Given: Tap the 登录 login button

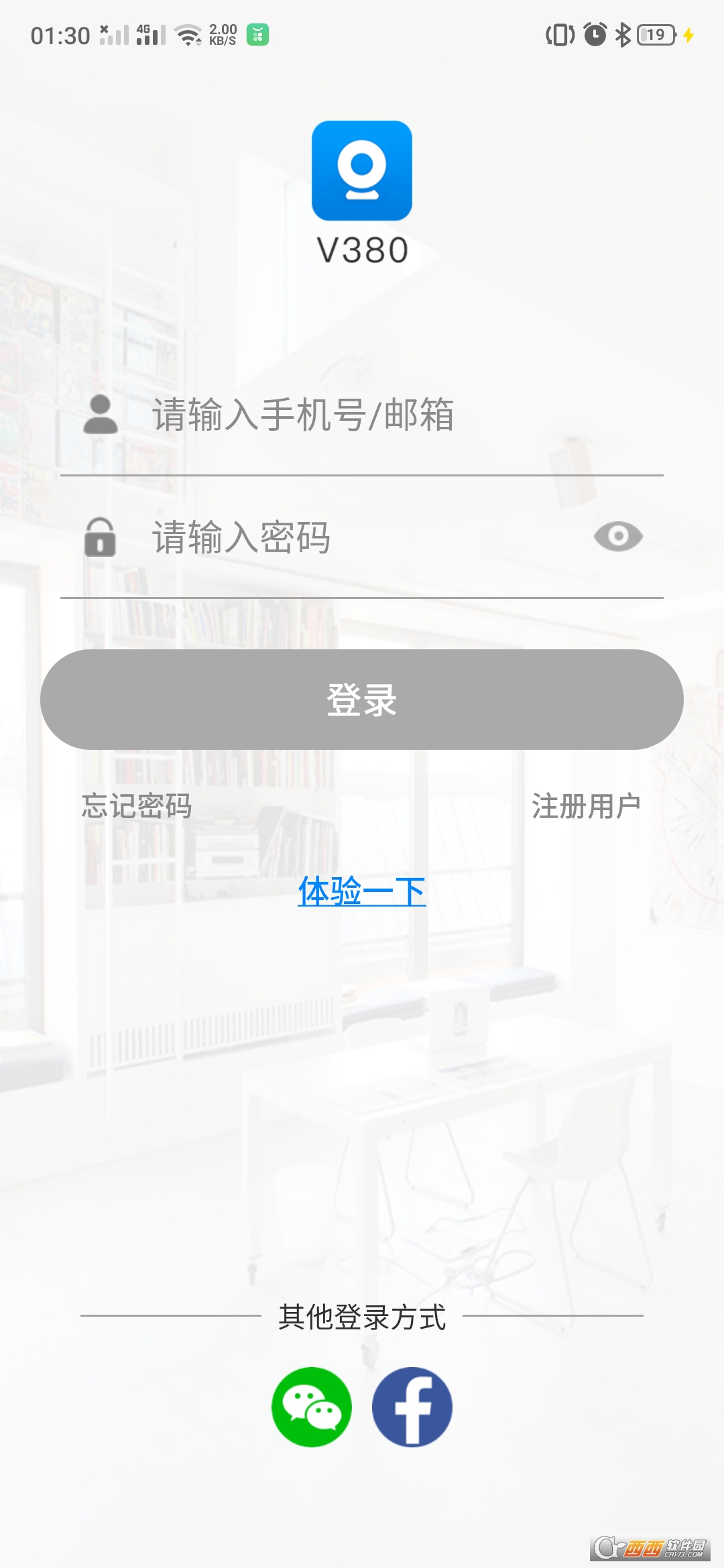Looking at the screenshot, I should [x=362, y=700].
